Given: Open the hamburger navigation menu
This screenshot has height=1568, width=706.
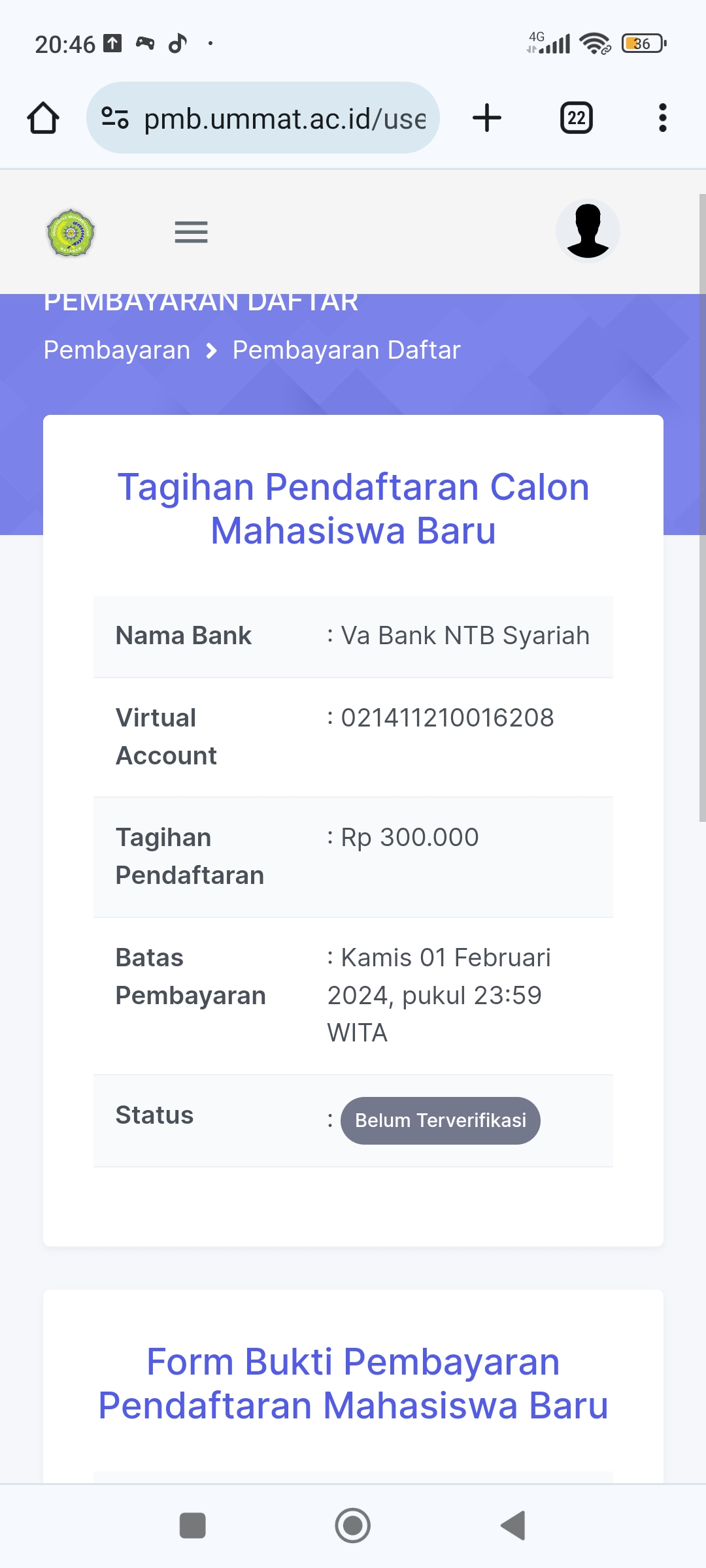Looking at the screenshot, I should [191, 232].
